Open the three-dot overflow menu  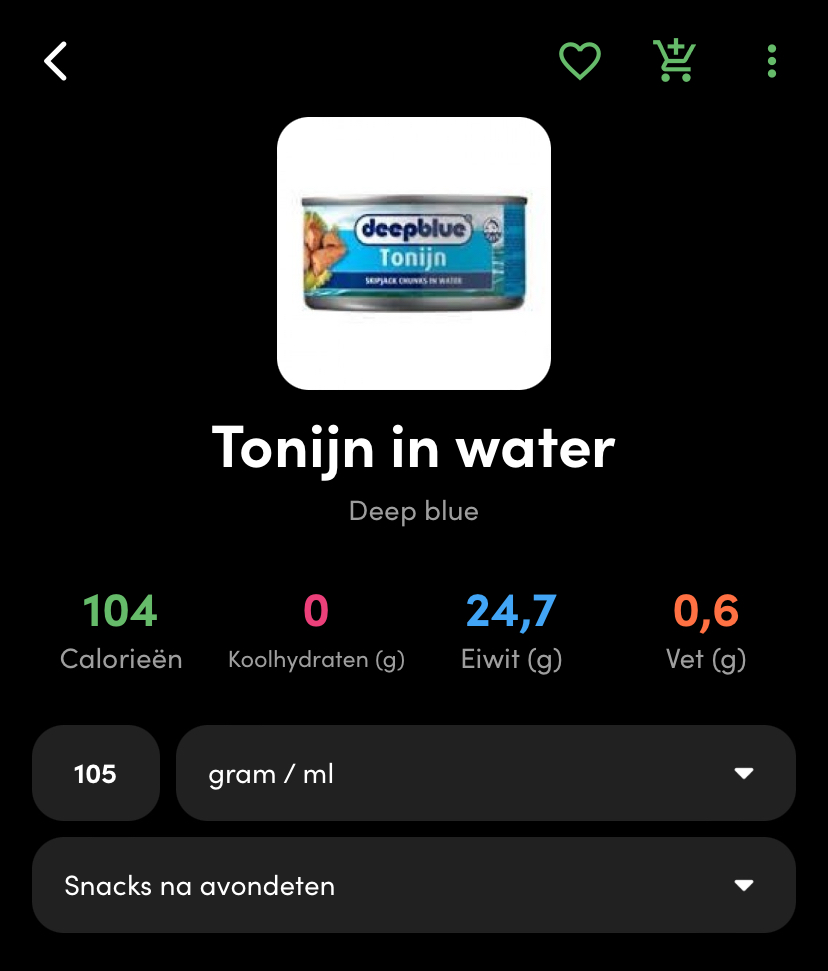tap(771, 61)
